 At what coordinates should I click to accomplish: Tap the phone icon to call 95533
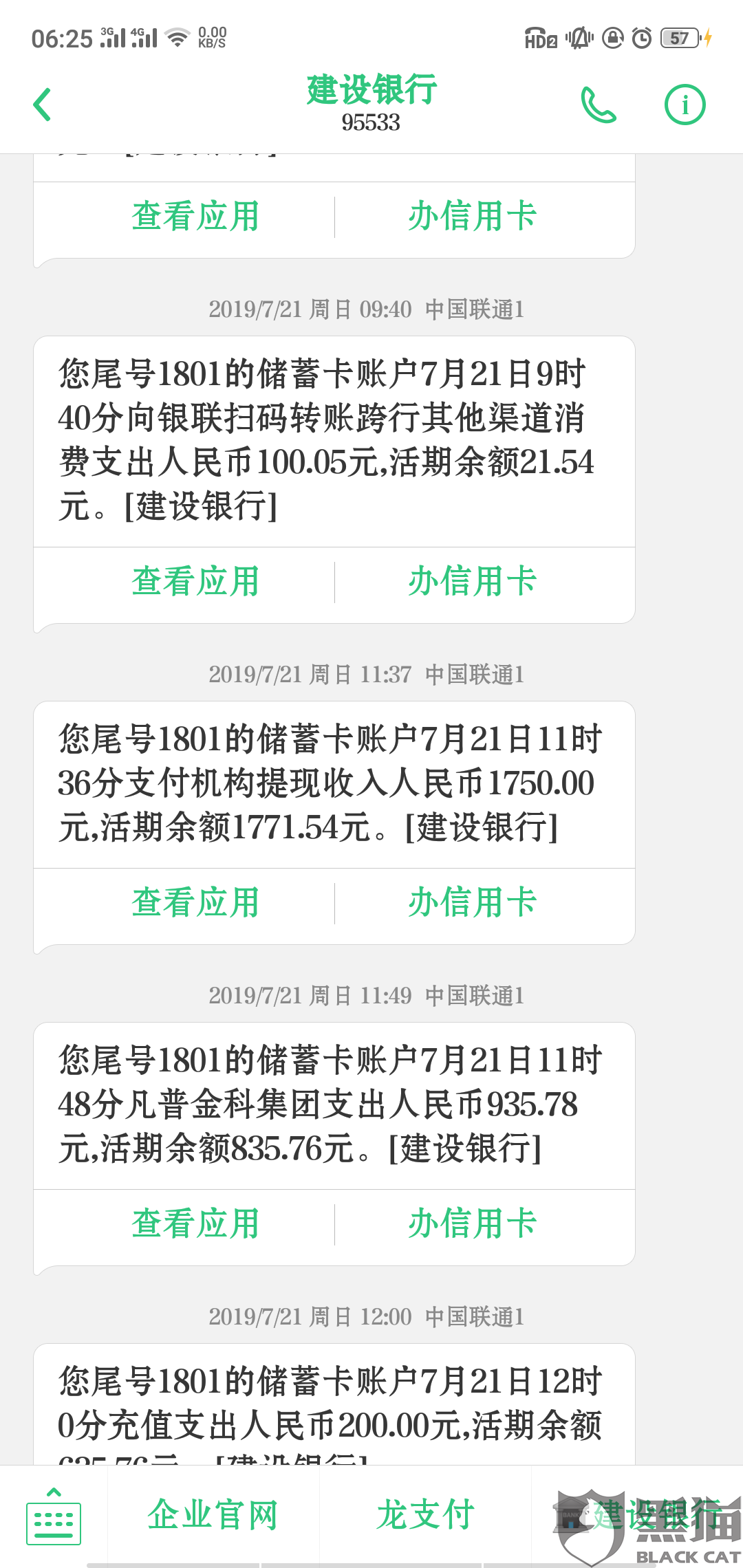598,105
